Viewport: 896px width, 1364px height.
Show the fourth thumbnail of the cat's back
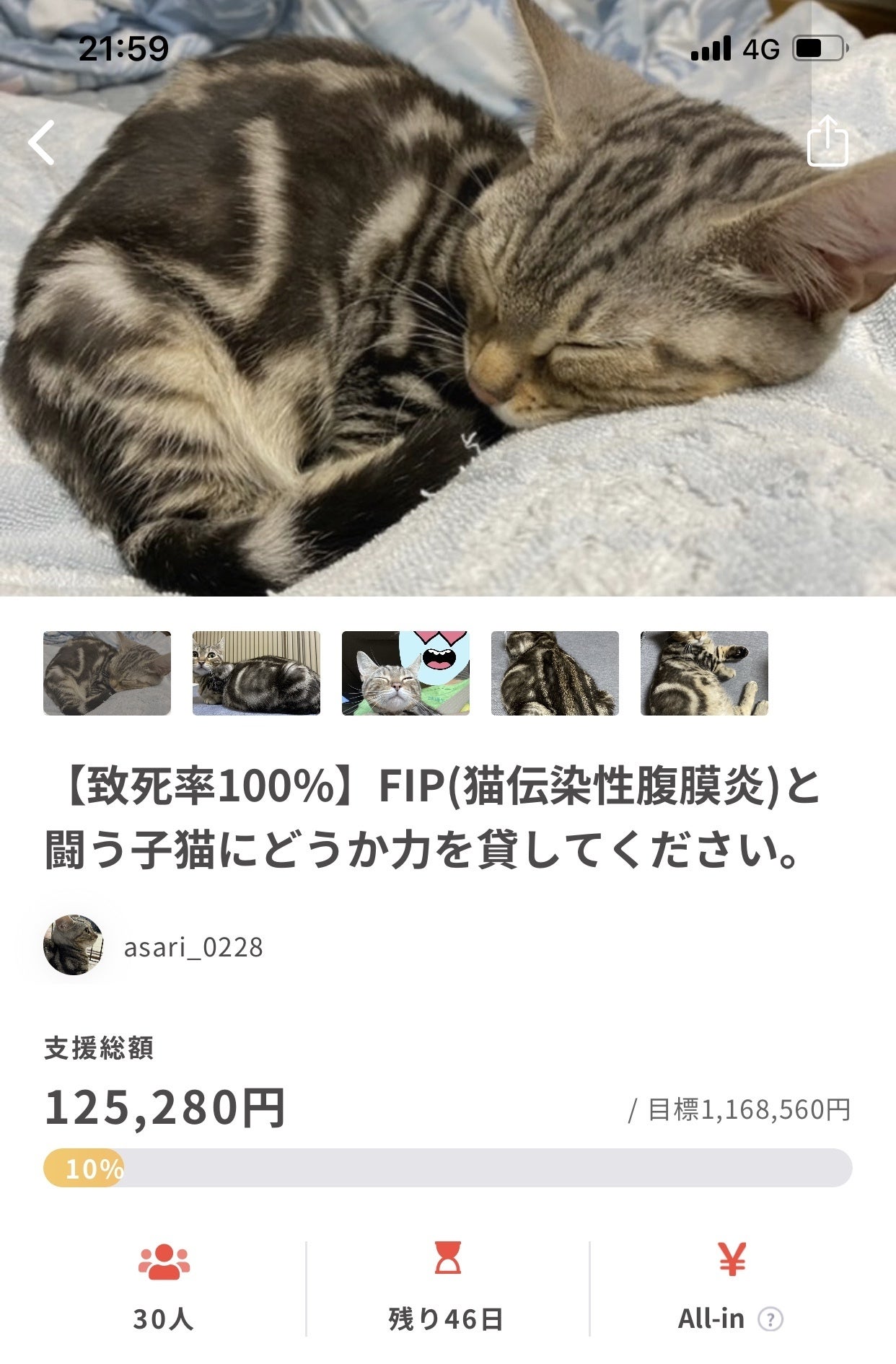tap(555, 673)
